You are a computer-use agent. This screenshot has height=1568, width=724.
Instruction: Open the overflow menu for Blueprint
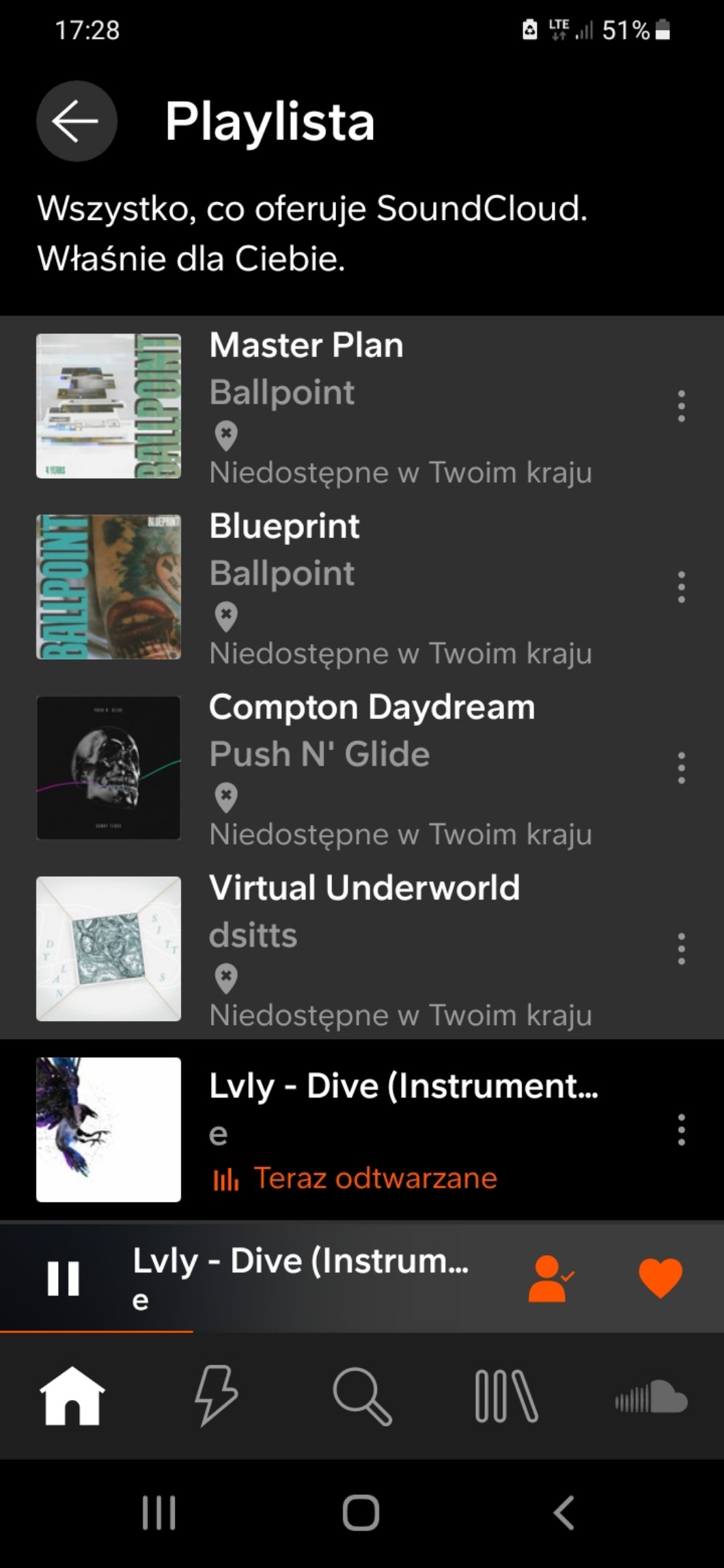click(x=681, y=587)
